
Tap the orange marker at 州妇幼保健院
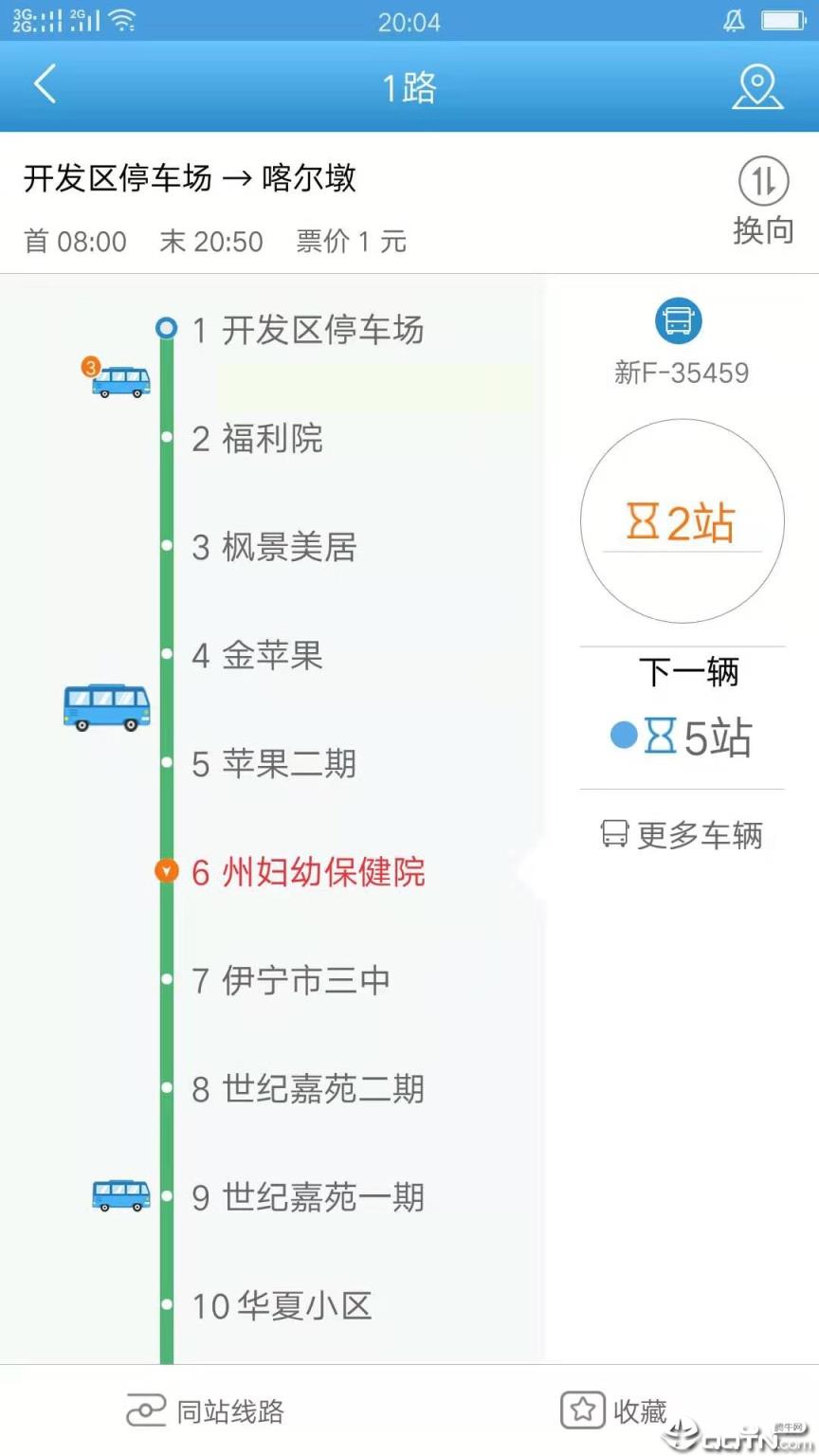(167, 871)
